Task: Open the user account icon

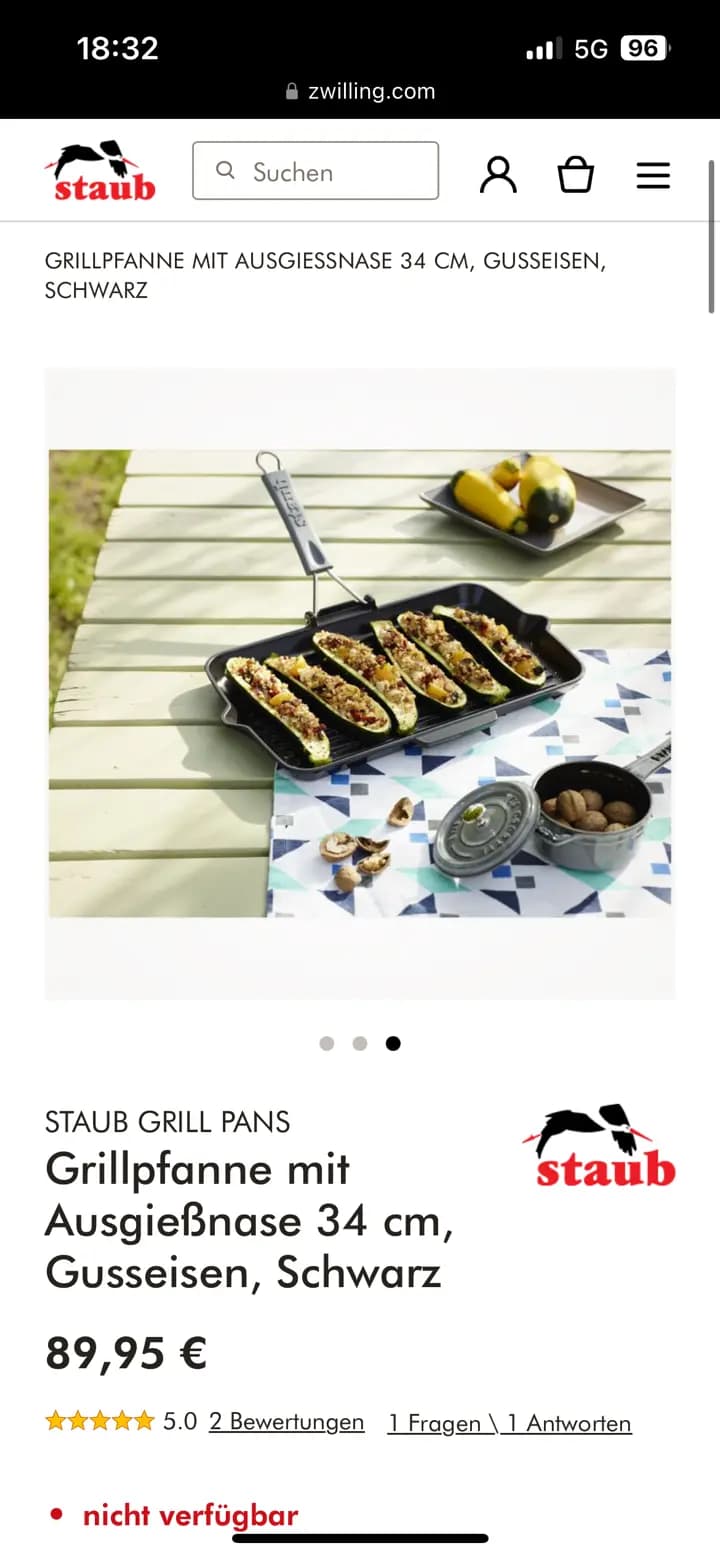Action: click(498, 174)
